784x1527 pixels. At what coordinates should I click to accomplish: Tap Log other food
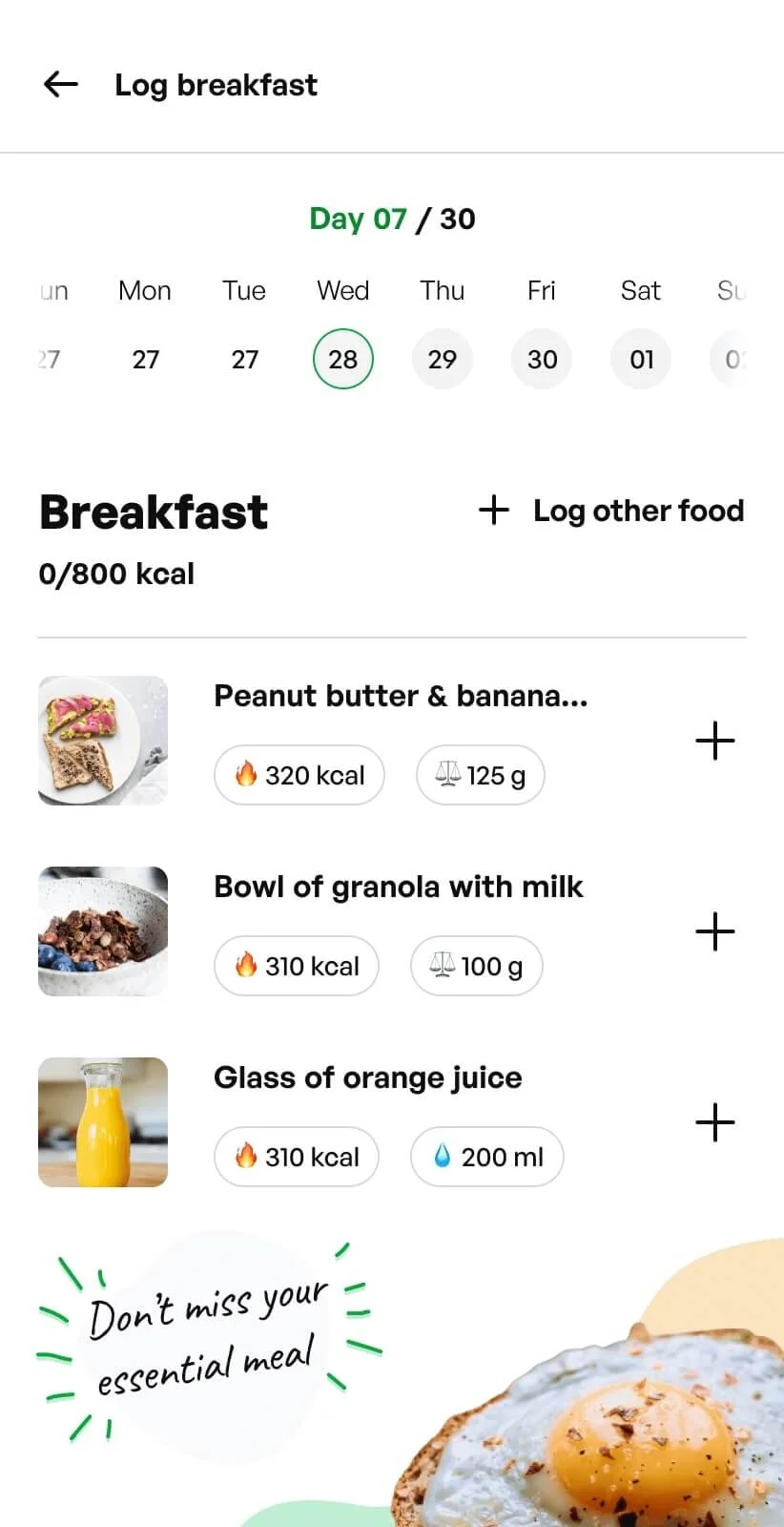point(611,511)
